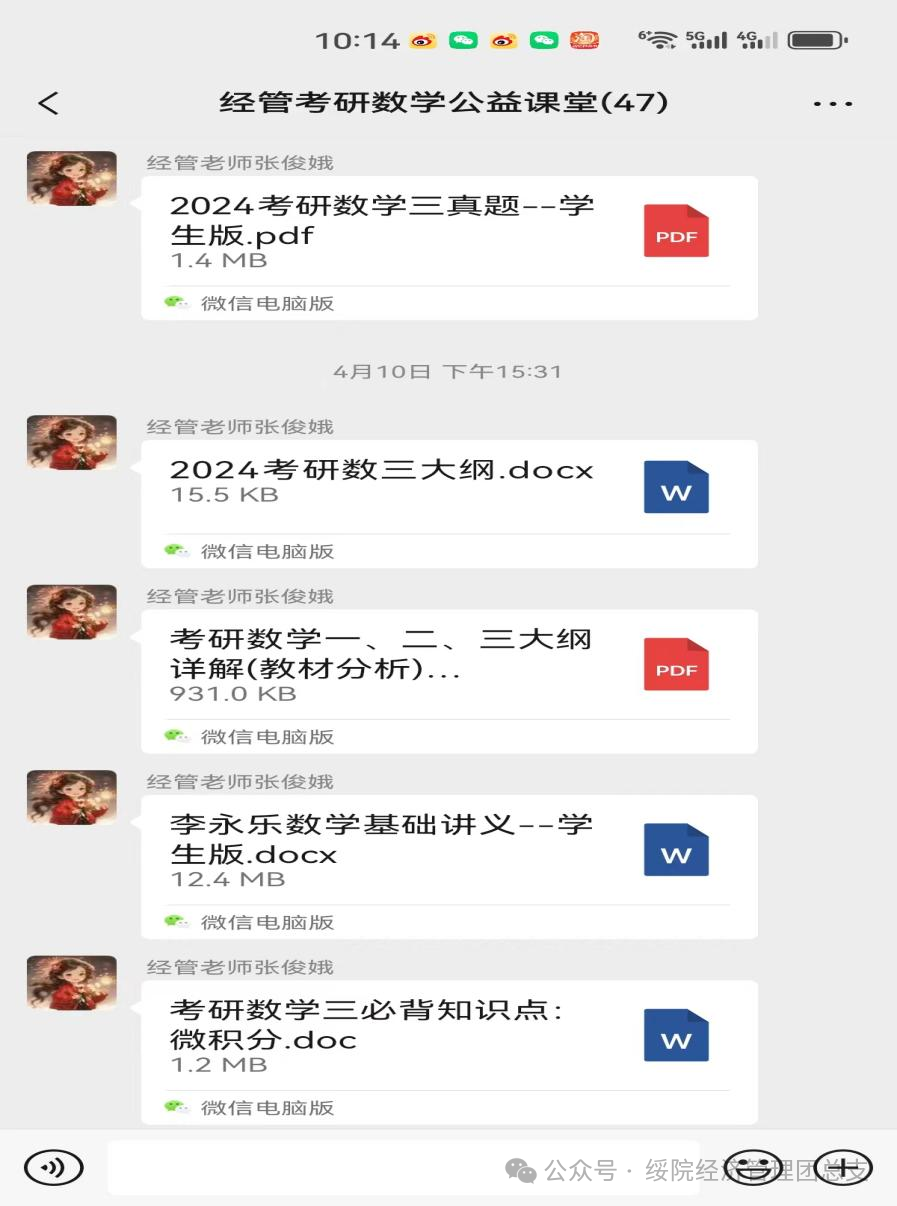View sender avatar beside 2024考研数三大纲.docx
Viewport: 897px width, 1206px height.
(x=71, y=443)
